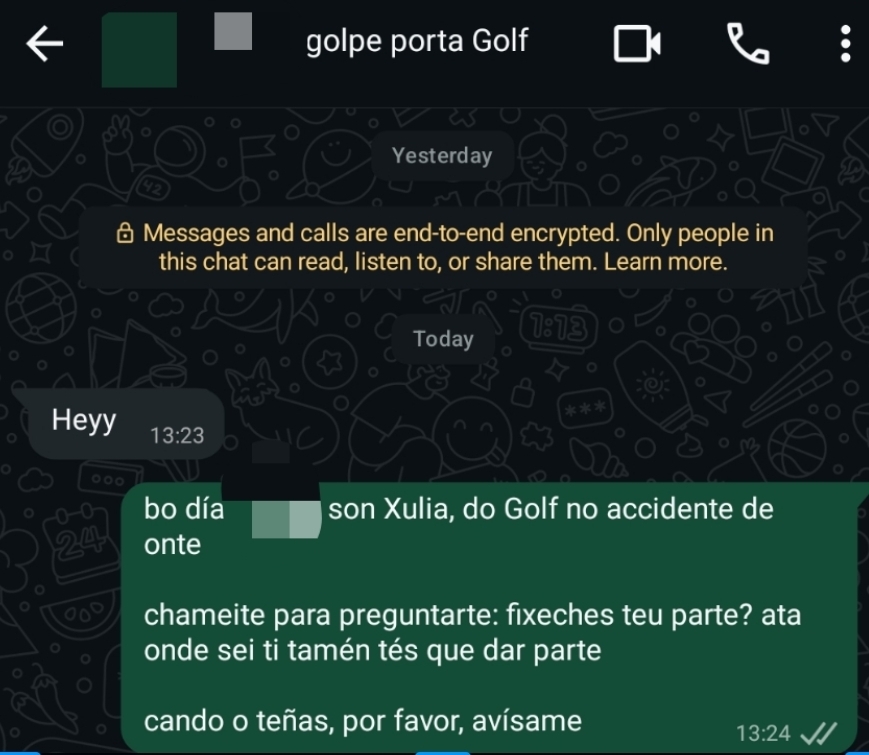Start a voice call with this contact
Viewport: 869px width, 755px height.
[747, 43]
